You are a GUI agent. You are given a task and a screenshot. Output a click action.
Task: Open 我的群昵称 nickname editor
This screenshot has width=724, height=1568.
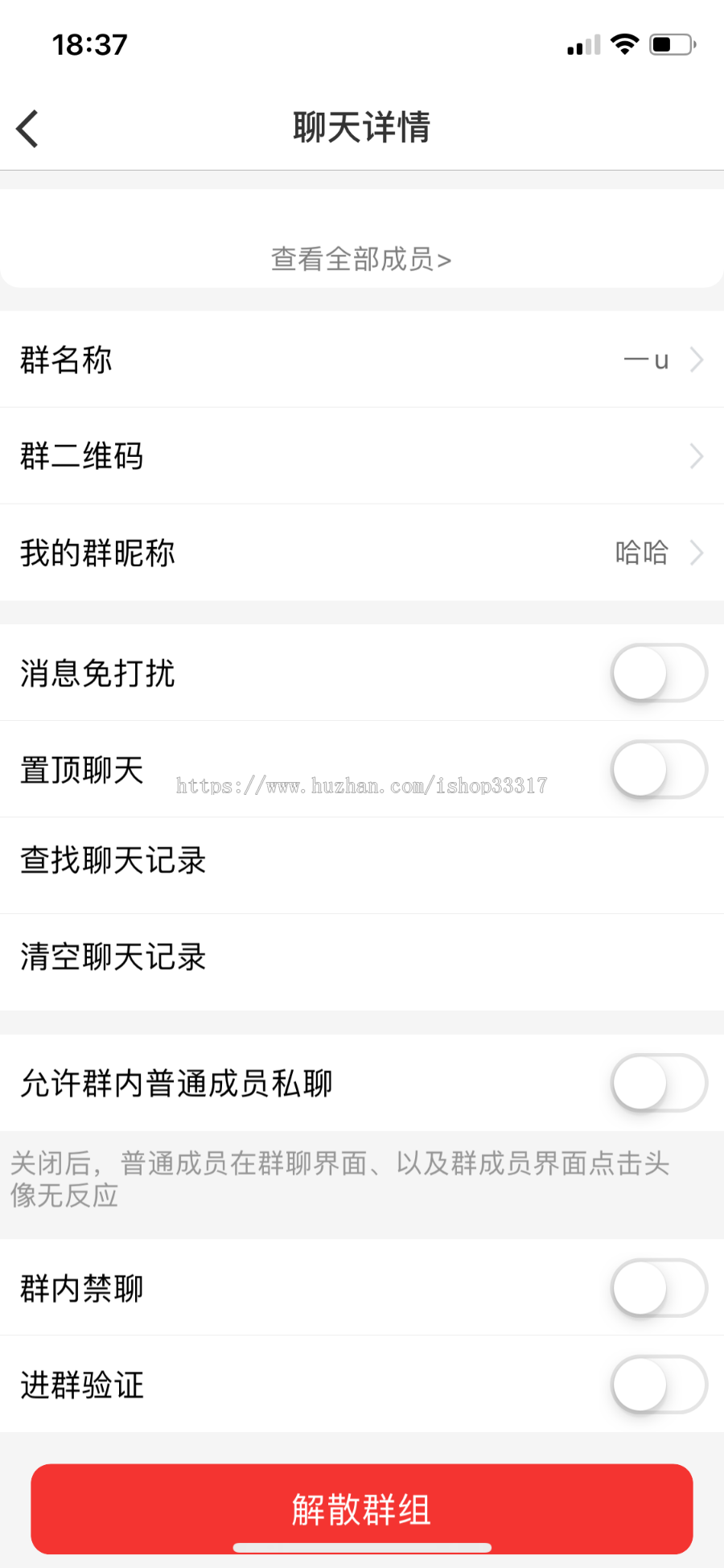tap(362, 553)
